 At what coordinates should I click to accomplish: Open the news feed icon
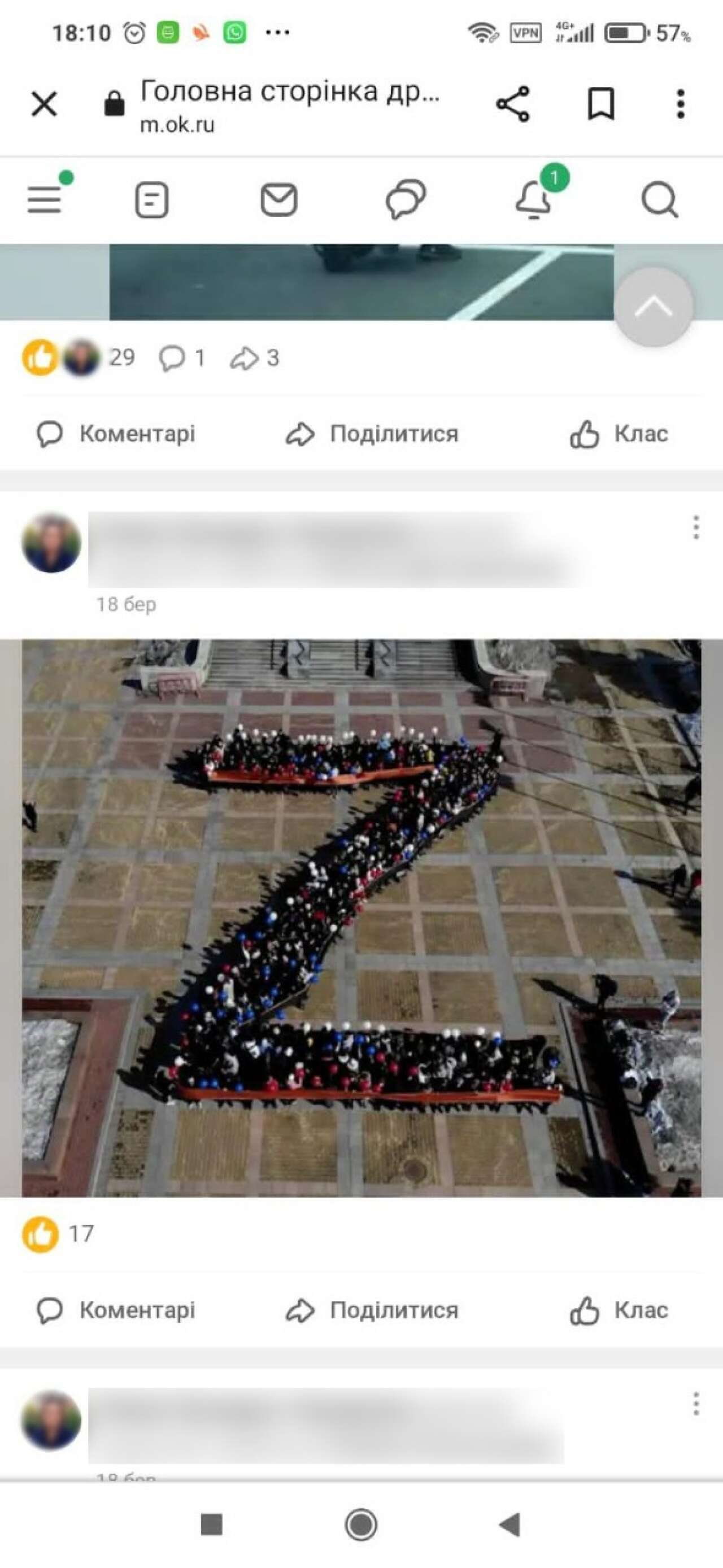(151, 200)
